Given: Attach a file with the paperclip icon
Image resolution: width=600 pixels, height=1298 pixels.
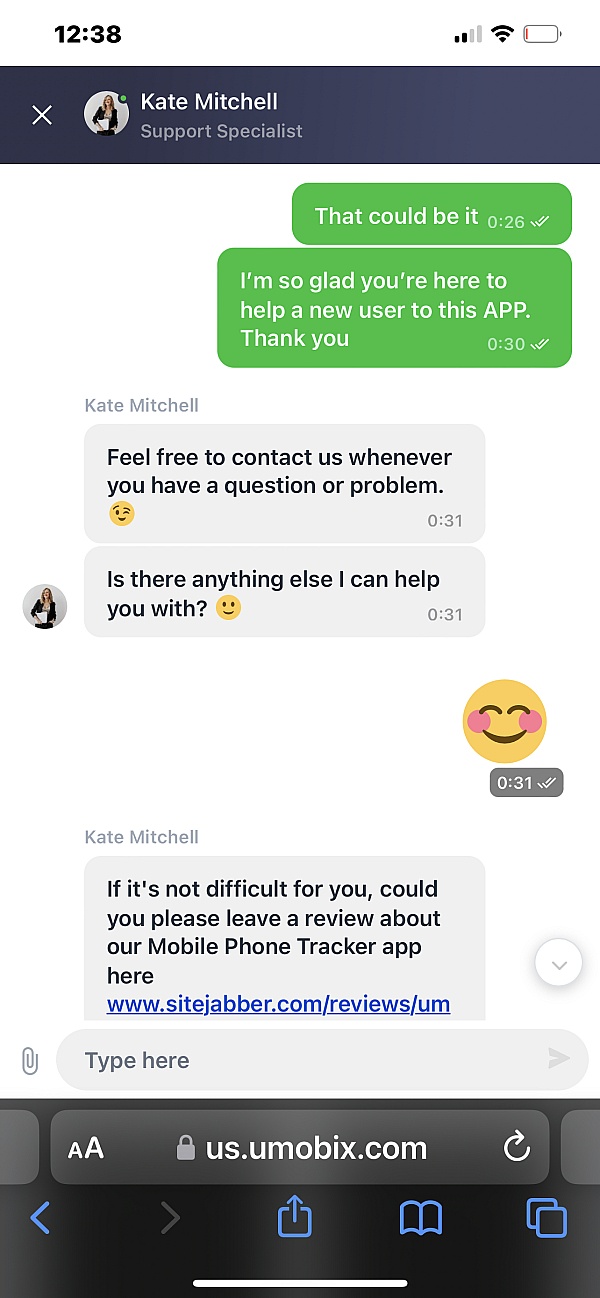Looking at the screenshot, I should point(30,1060).
